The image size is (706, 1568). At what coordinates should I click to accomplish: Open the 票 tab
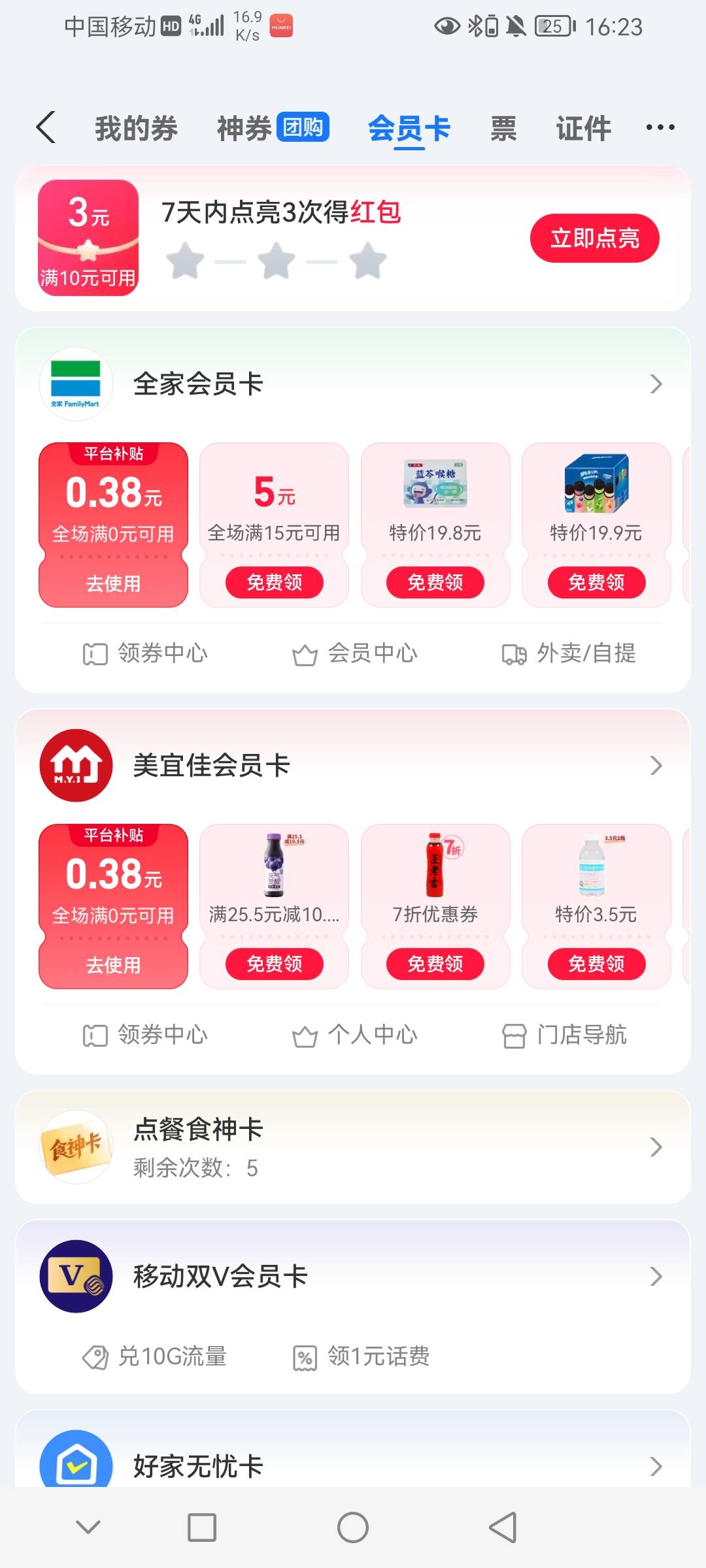pyautogui.click(x=503, y=128)
